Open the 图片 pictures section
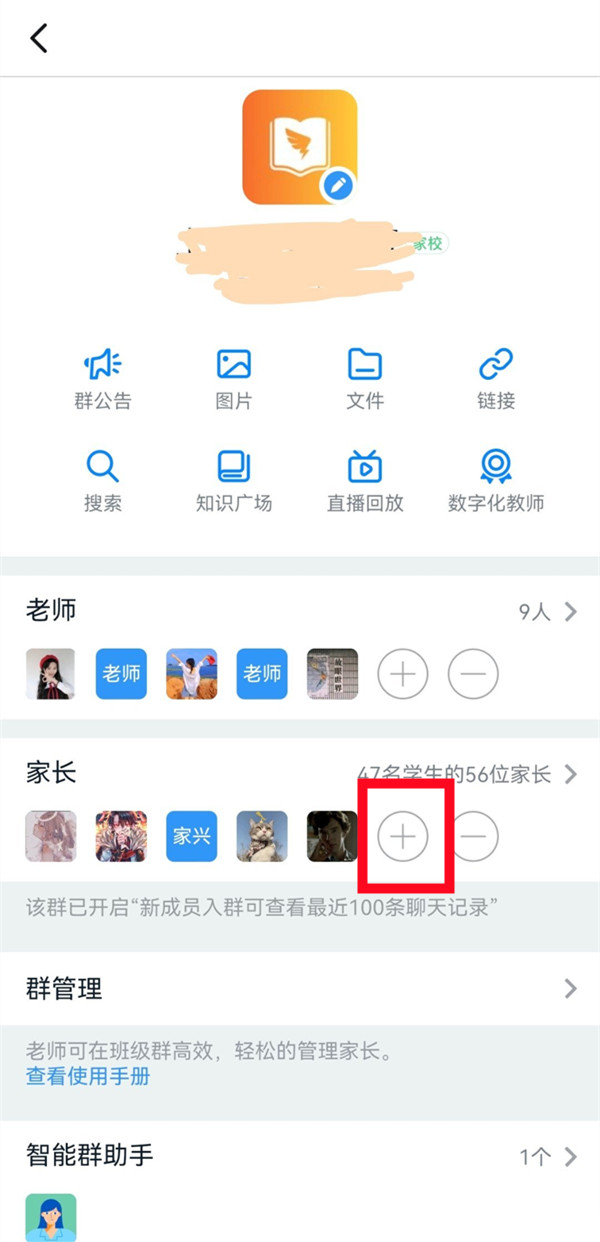Screen dimensions: 600x1242 click(234, 380)
